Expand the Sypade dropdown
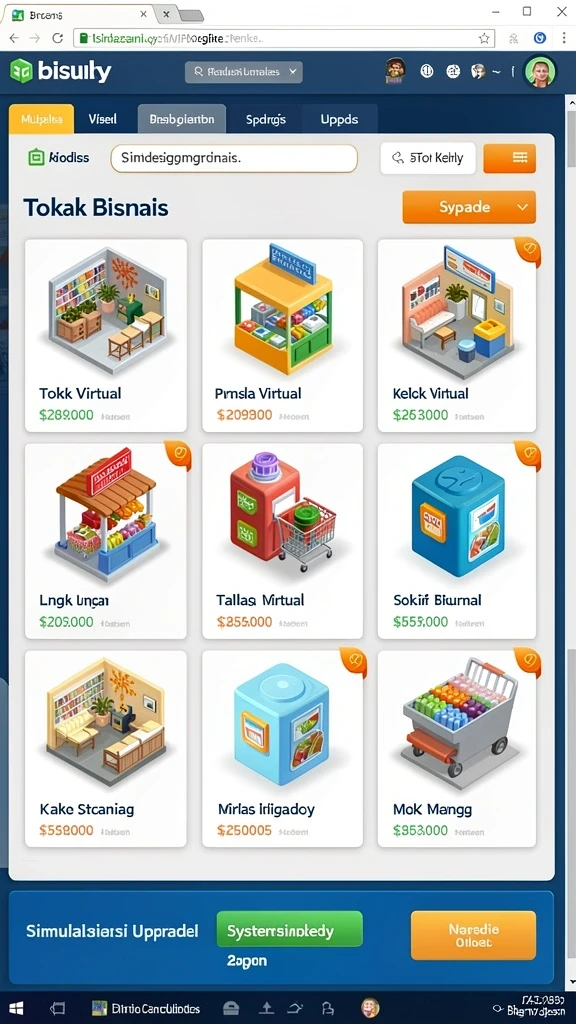The width and height of the screenshot is (576, 1024). pos(469,207)
